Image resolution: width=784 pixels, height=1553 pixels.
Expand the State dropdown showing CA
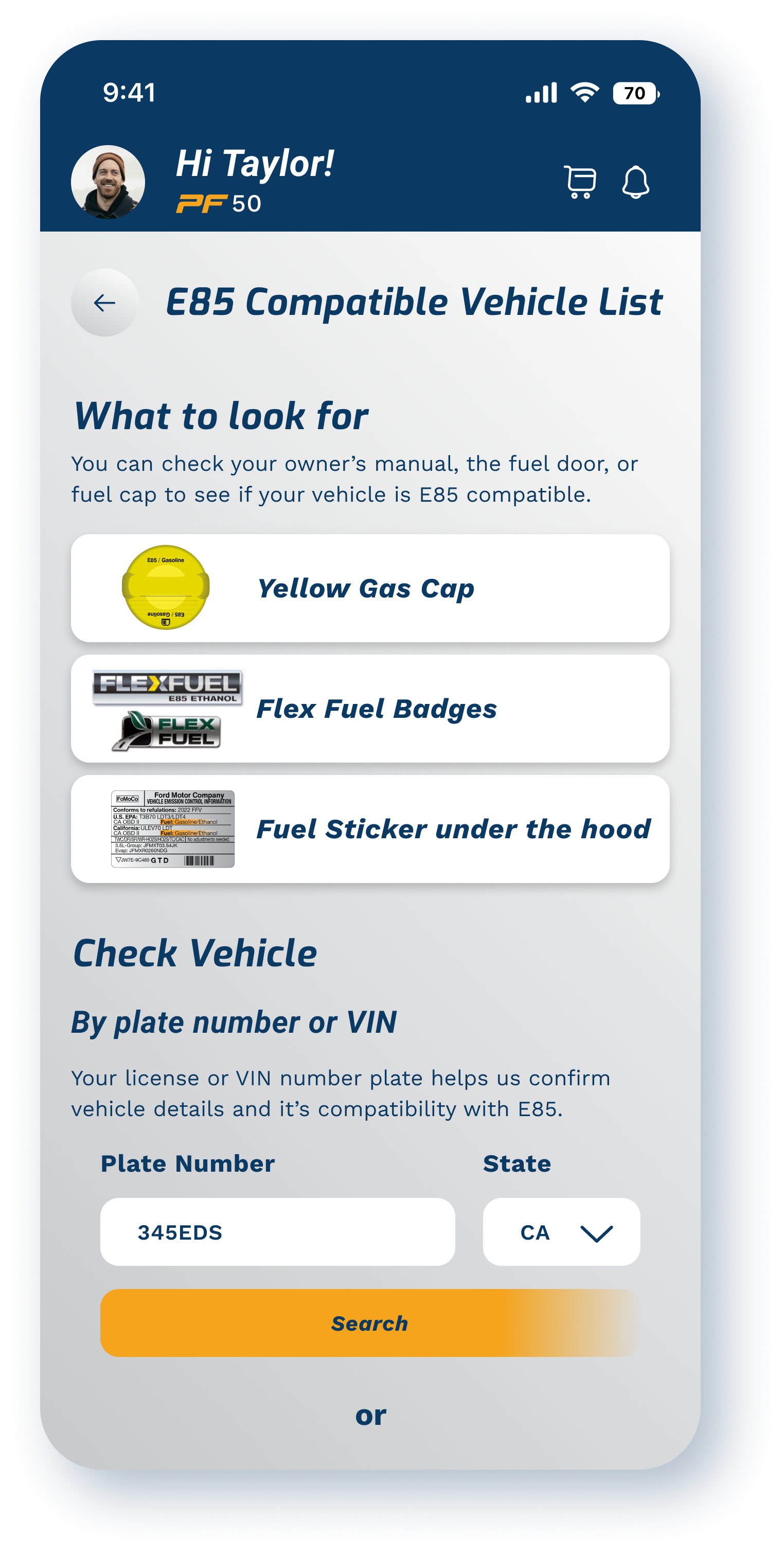pyautogui.click(x=561, y=1232)
